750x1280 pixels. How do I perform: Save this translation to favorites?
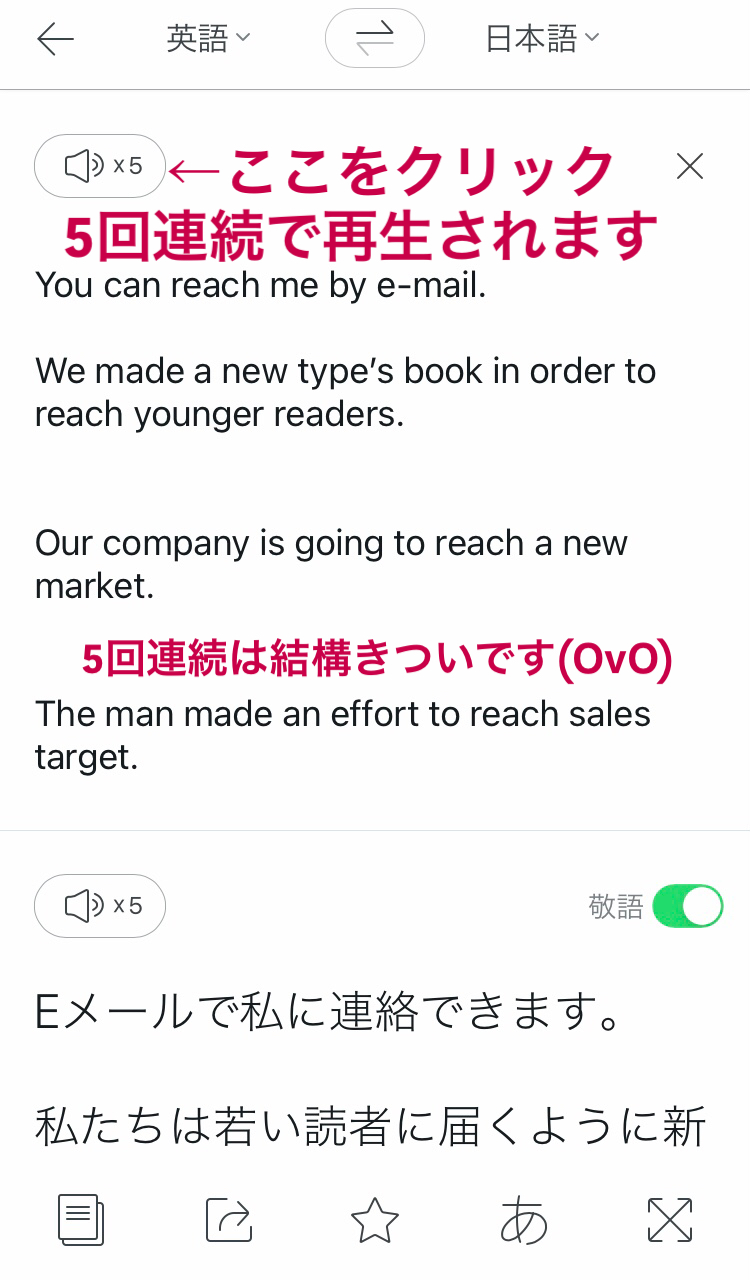pos(375,1220)
